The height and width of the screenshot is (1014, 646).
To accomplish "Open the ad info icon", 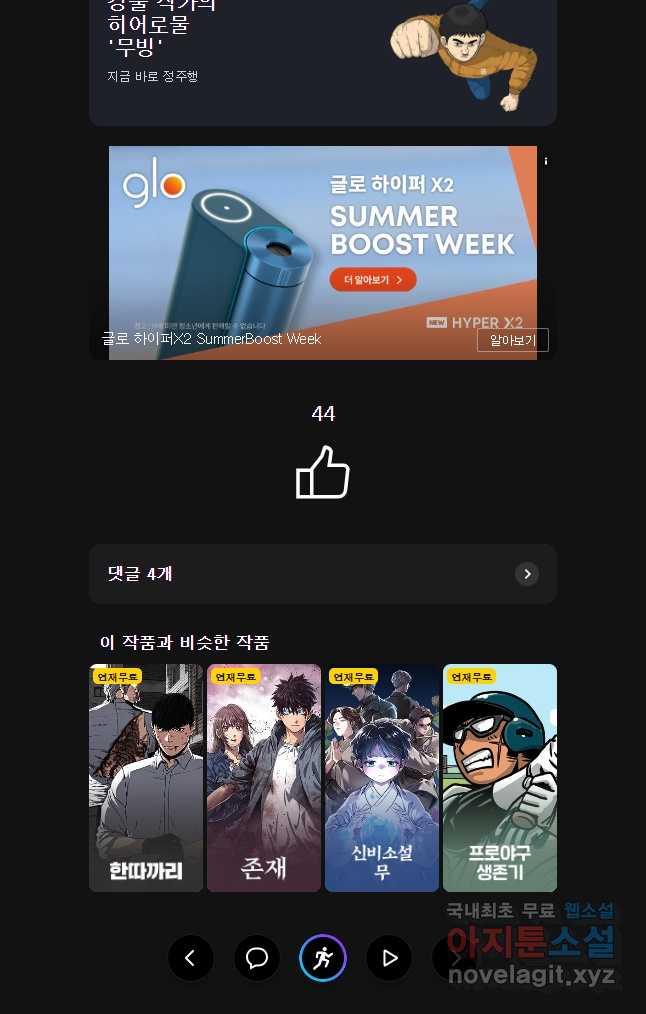I will [x=546, y=161].
